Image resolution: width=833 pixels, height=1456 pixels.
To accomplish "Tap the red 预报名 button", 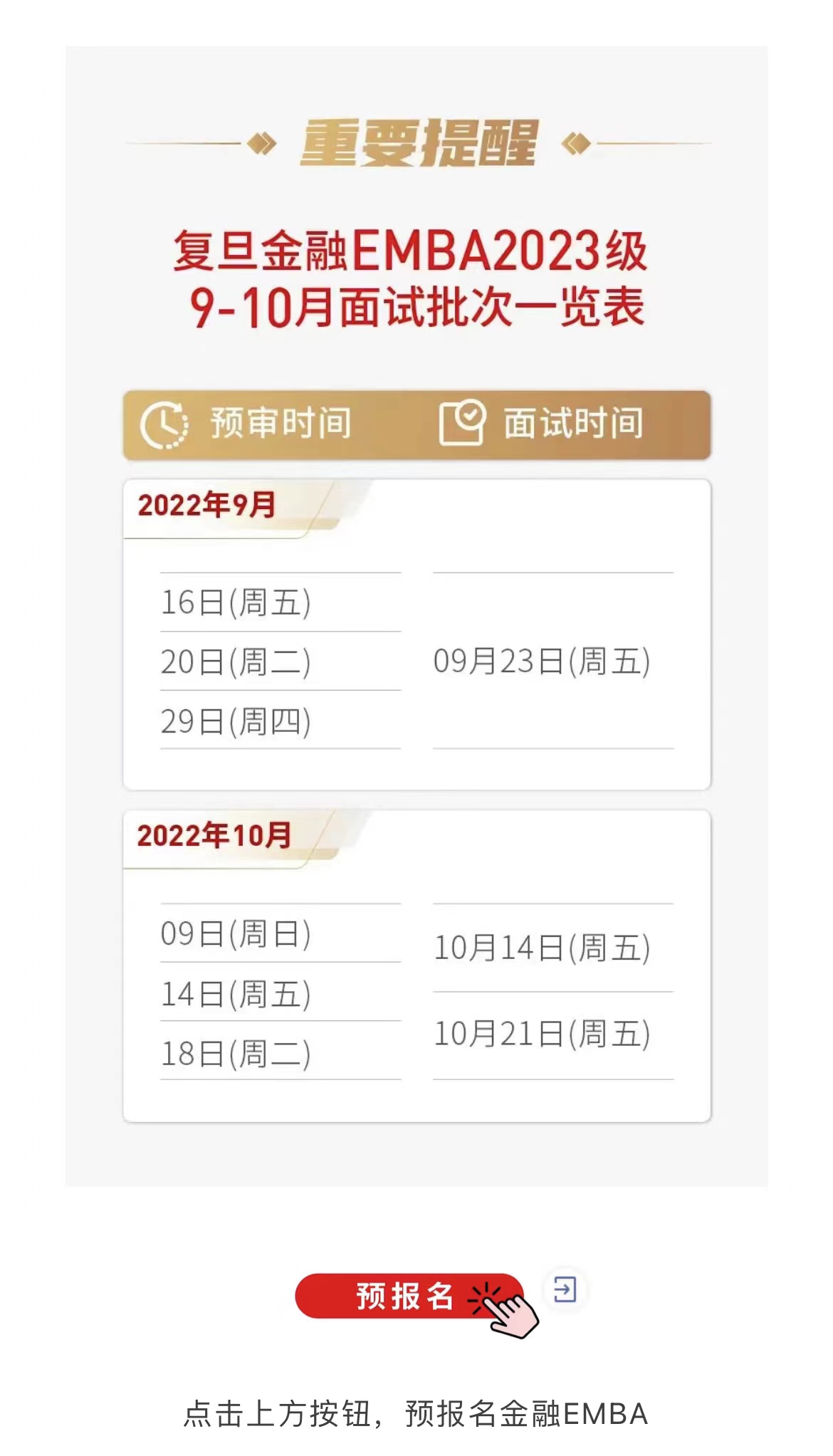I will coord(409,1296).
